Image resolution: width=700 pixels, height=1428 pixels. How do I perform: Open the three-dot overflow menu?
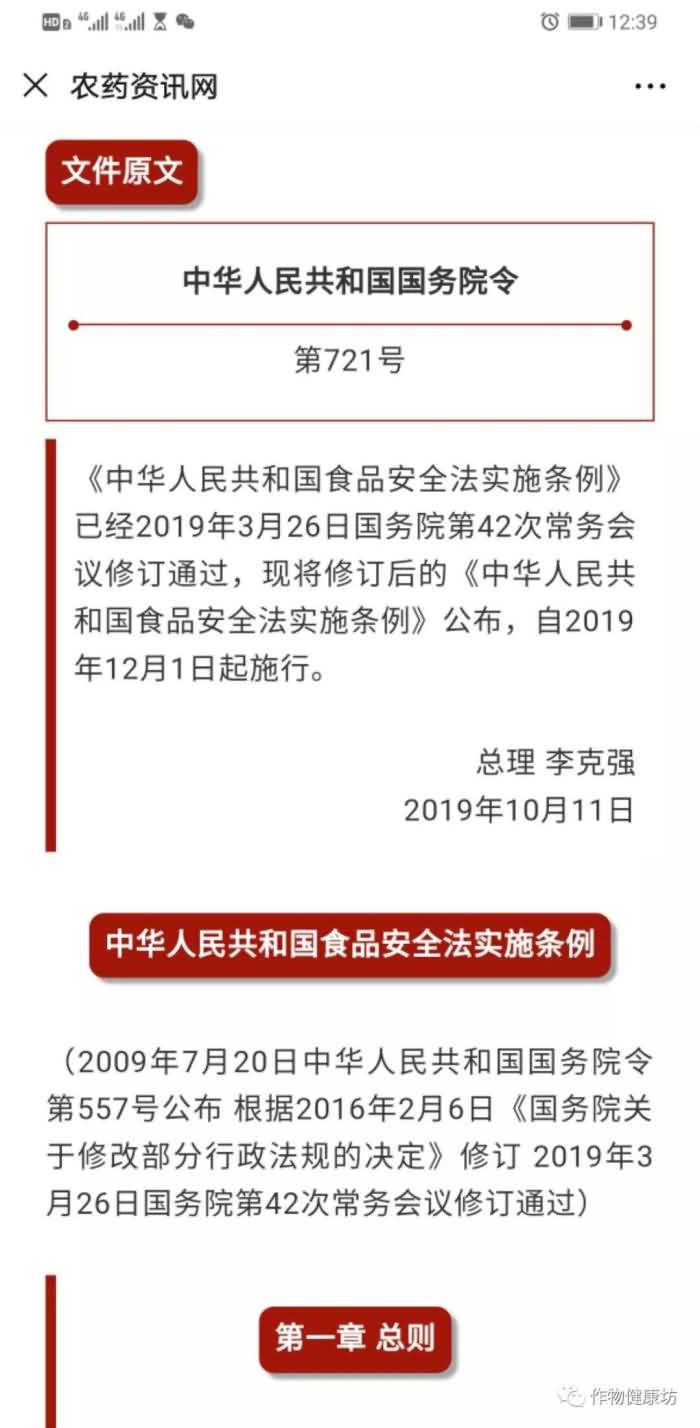click(x=650, y=87)
